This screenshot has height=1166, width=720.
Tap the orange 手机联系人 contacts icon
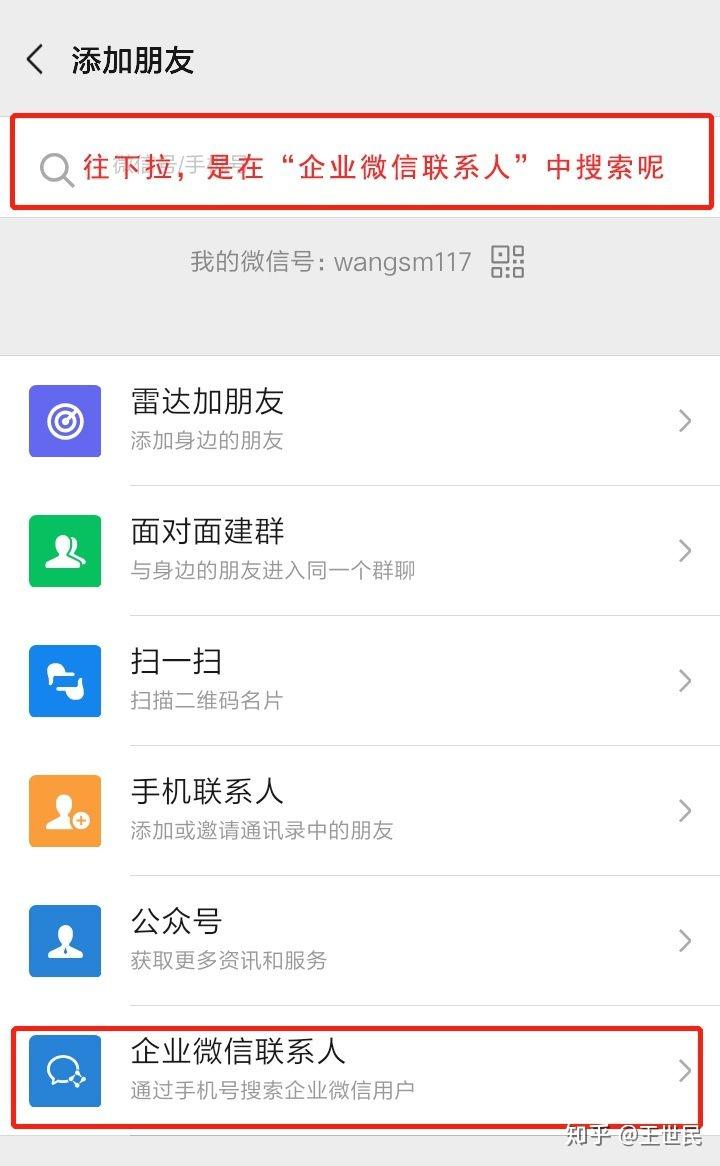(64, 811)
